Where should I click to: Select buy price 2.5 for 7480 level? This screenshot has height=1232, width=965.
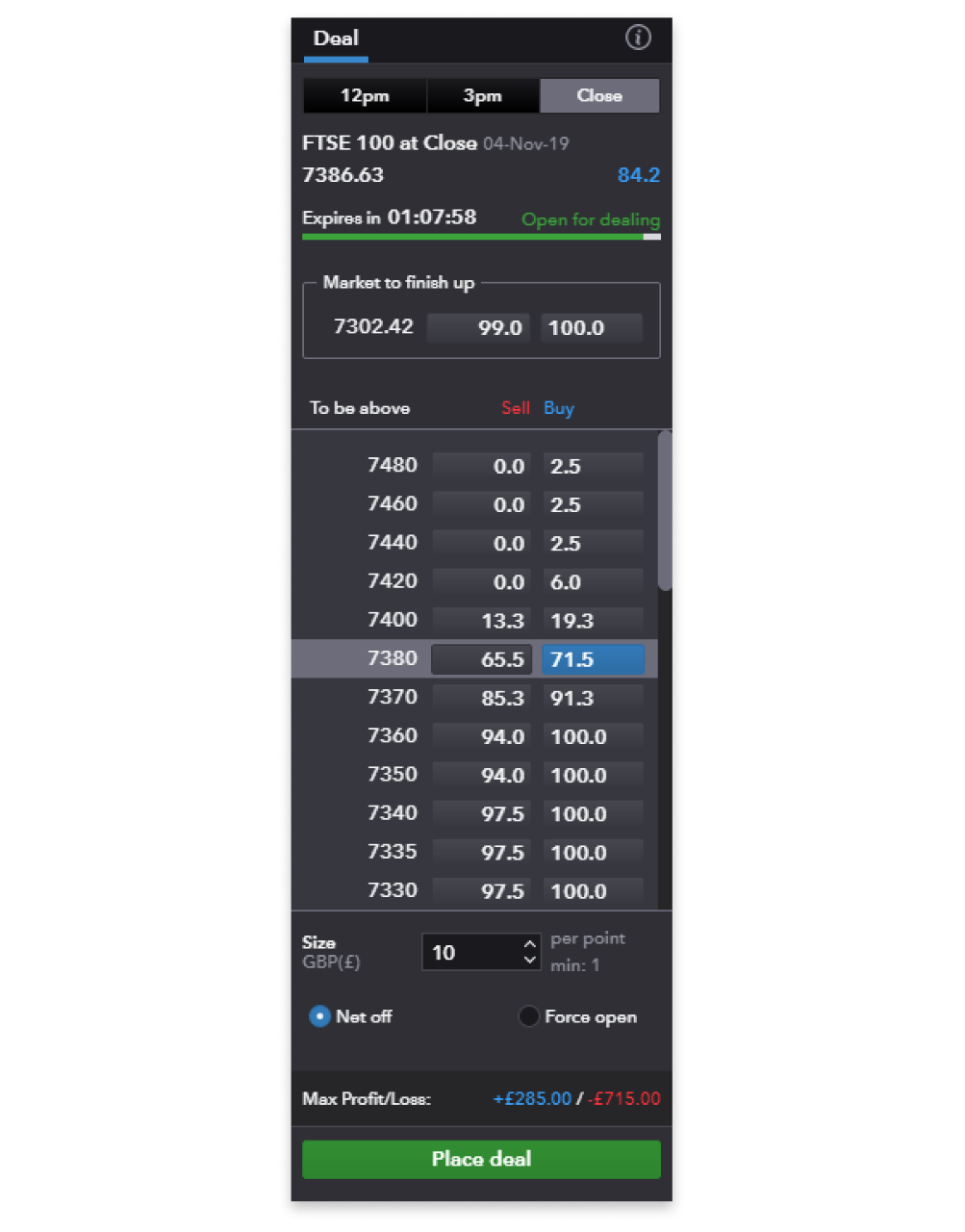tap(592, 467)
